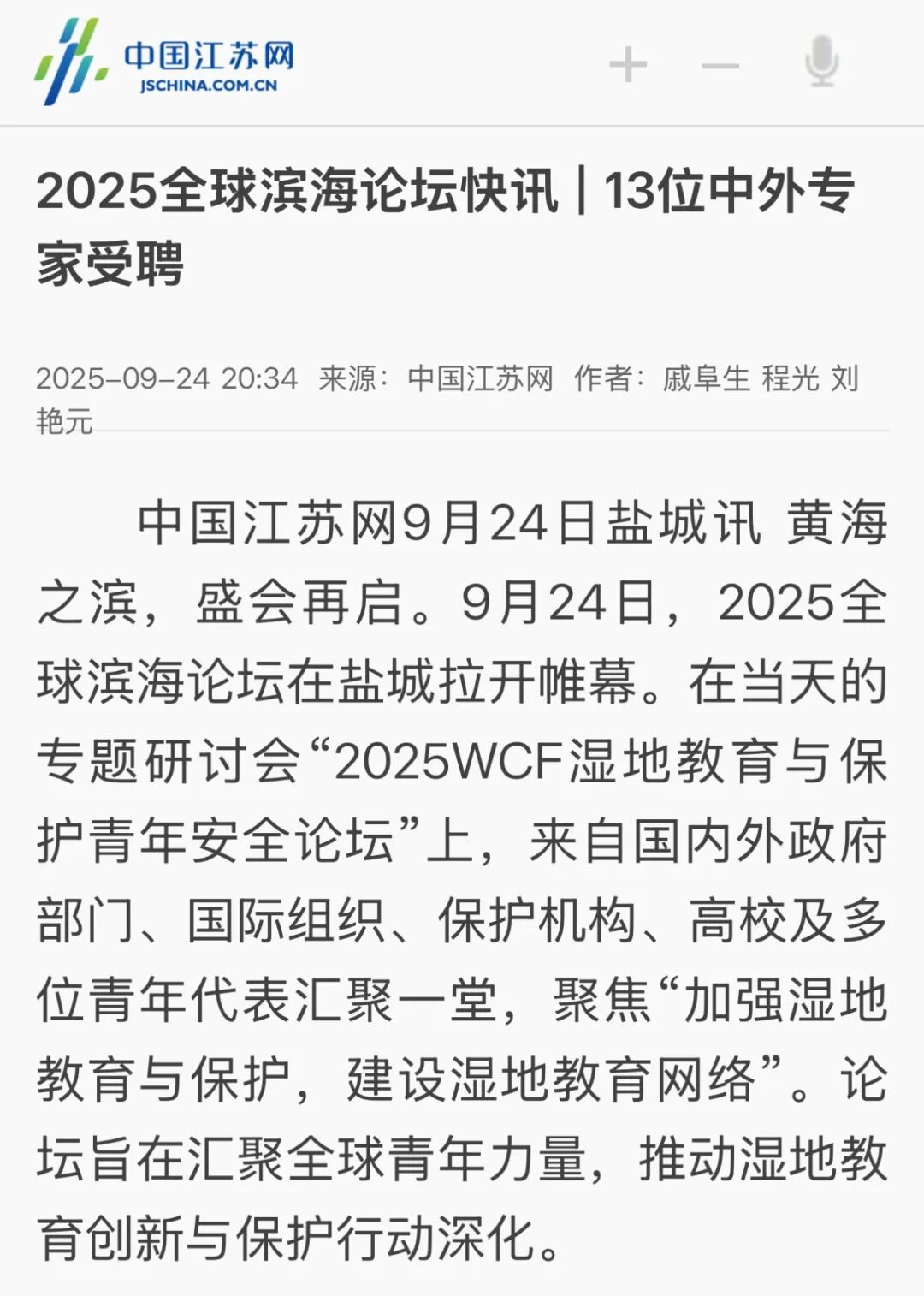Screen dimensions: 924x1296
Task: Decrease the article font size
Action: [x=720, y=65]
